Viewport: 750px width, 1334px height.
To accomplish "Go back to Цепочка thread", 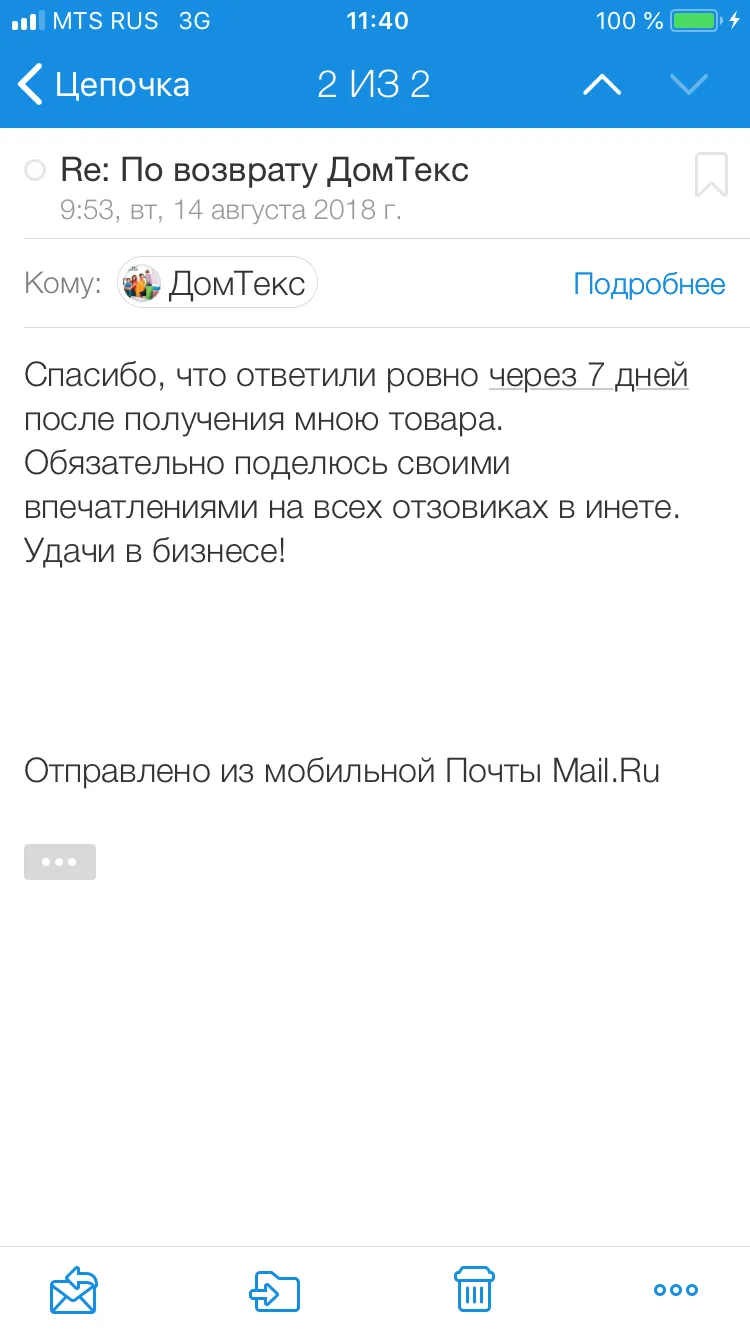I will click(x=104, y=85).
